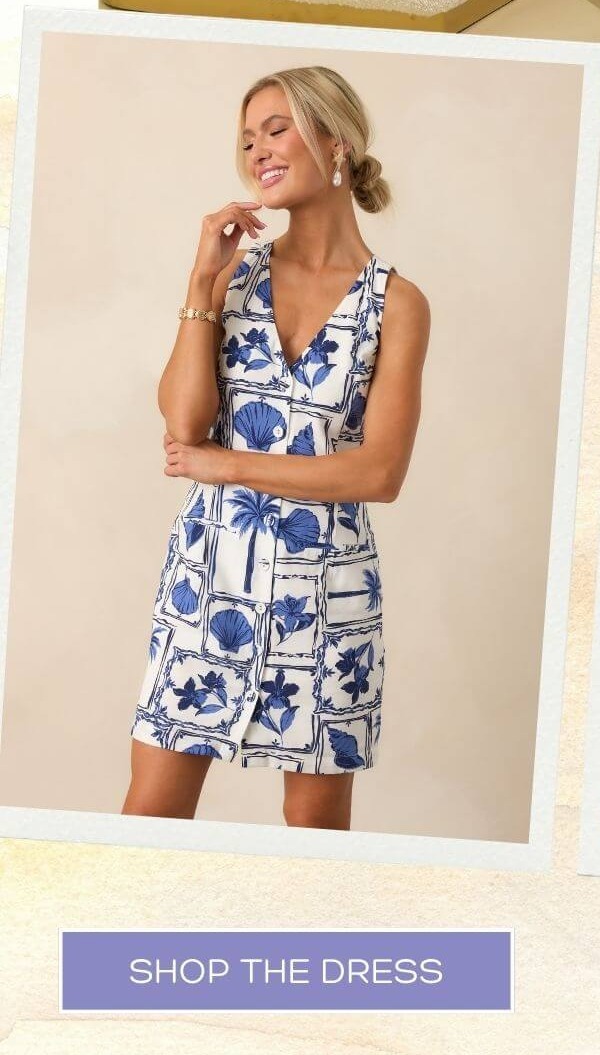
Task: Tap the Shop The Dress button
Action: pos(286,970)
